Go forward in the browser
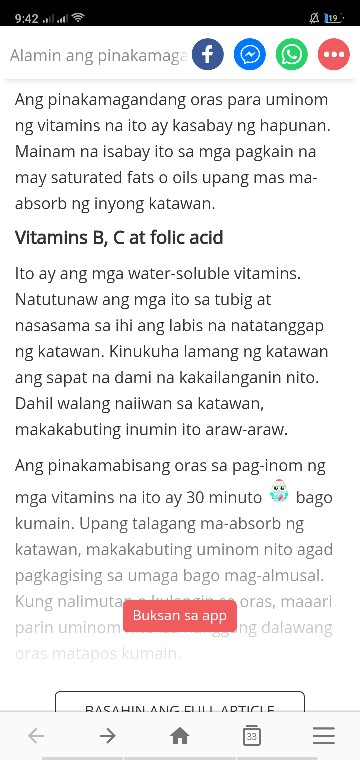This screenshot has height=760, width=360. click(x=108, y=736)
